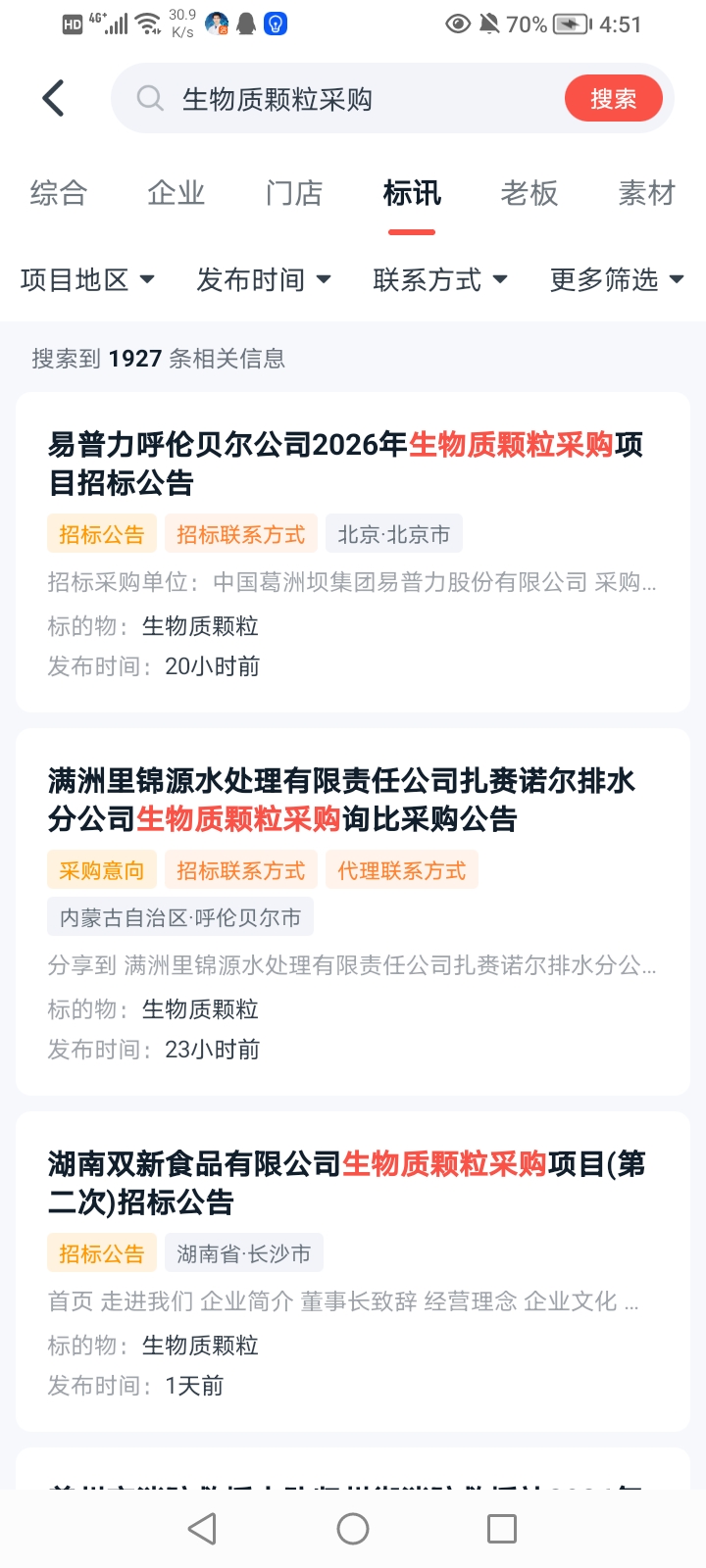Select the 标讯 tab
Viewport: 706px width, 1568px height.
412,193
